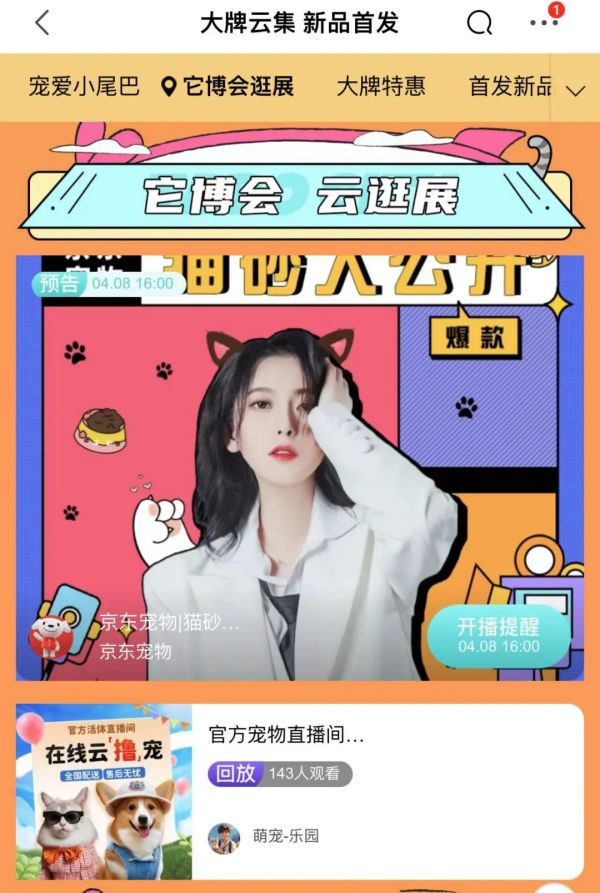Switch to the 宠爱小尾巴 tab
This screenshot has height=893, width=600.
tap(84, 87)
